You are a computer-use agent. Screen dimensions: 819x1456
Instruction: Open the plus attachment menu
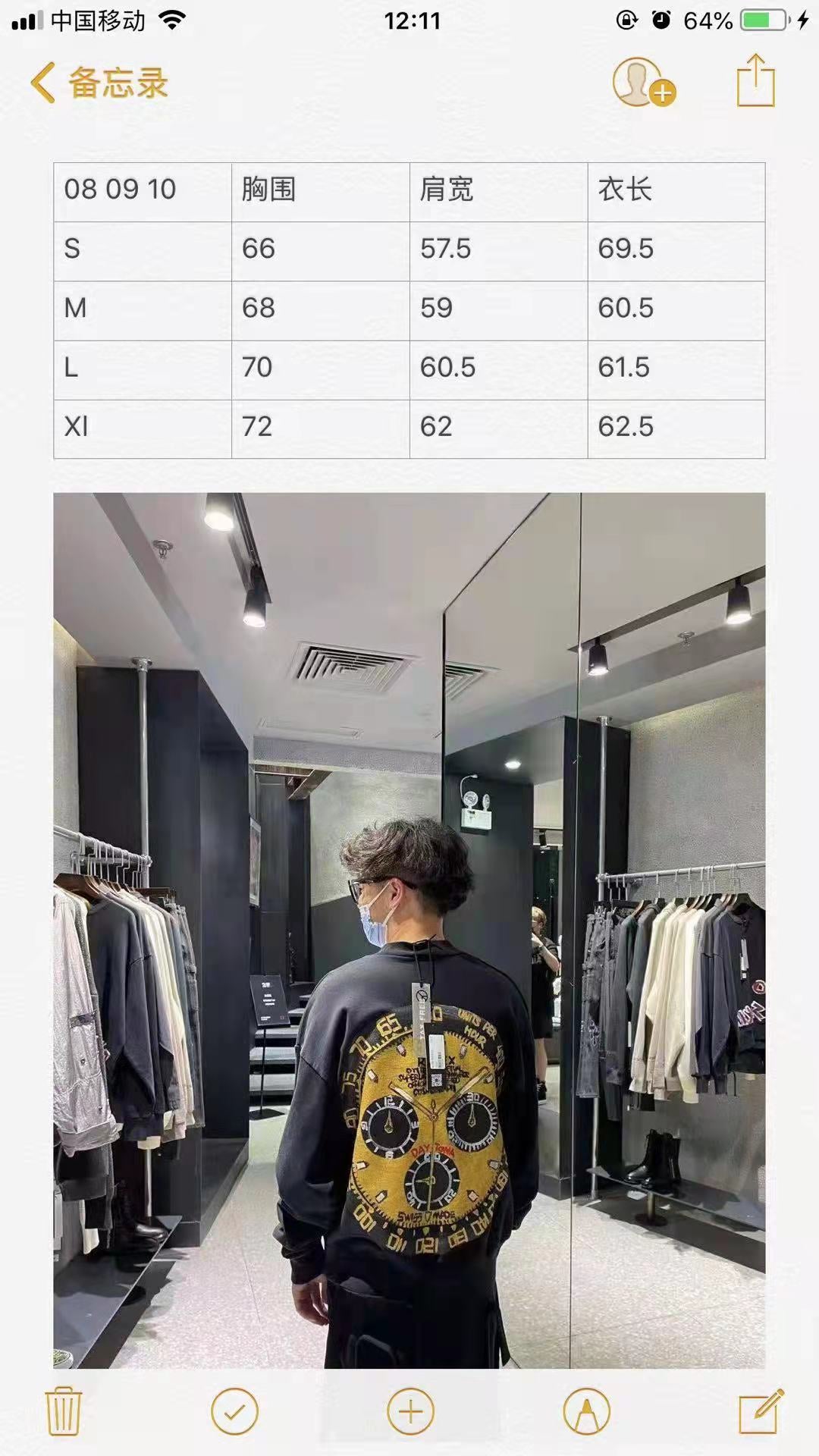click(410, 1411)
